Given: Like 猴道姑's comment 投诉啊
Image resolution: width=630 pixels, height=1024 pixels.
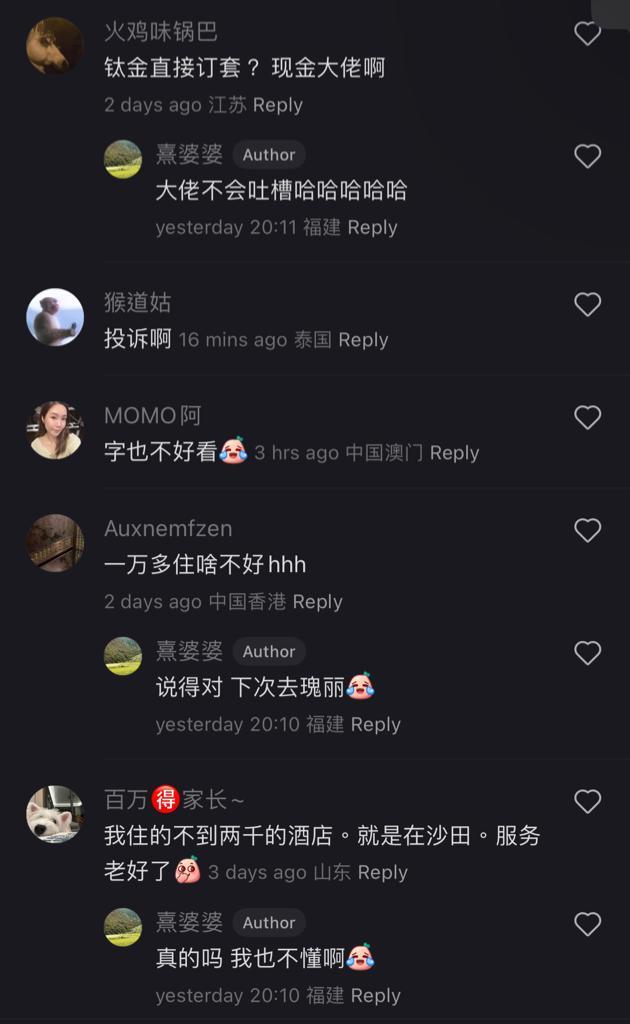Looking at the screenshot, I should [x=587, y=304].
